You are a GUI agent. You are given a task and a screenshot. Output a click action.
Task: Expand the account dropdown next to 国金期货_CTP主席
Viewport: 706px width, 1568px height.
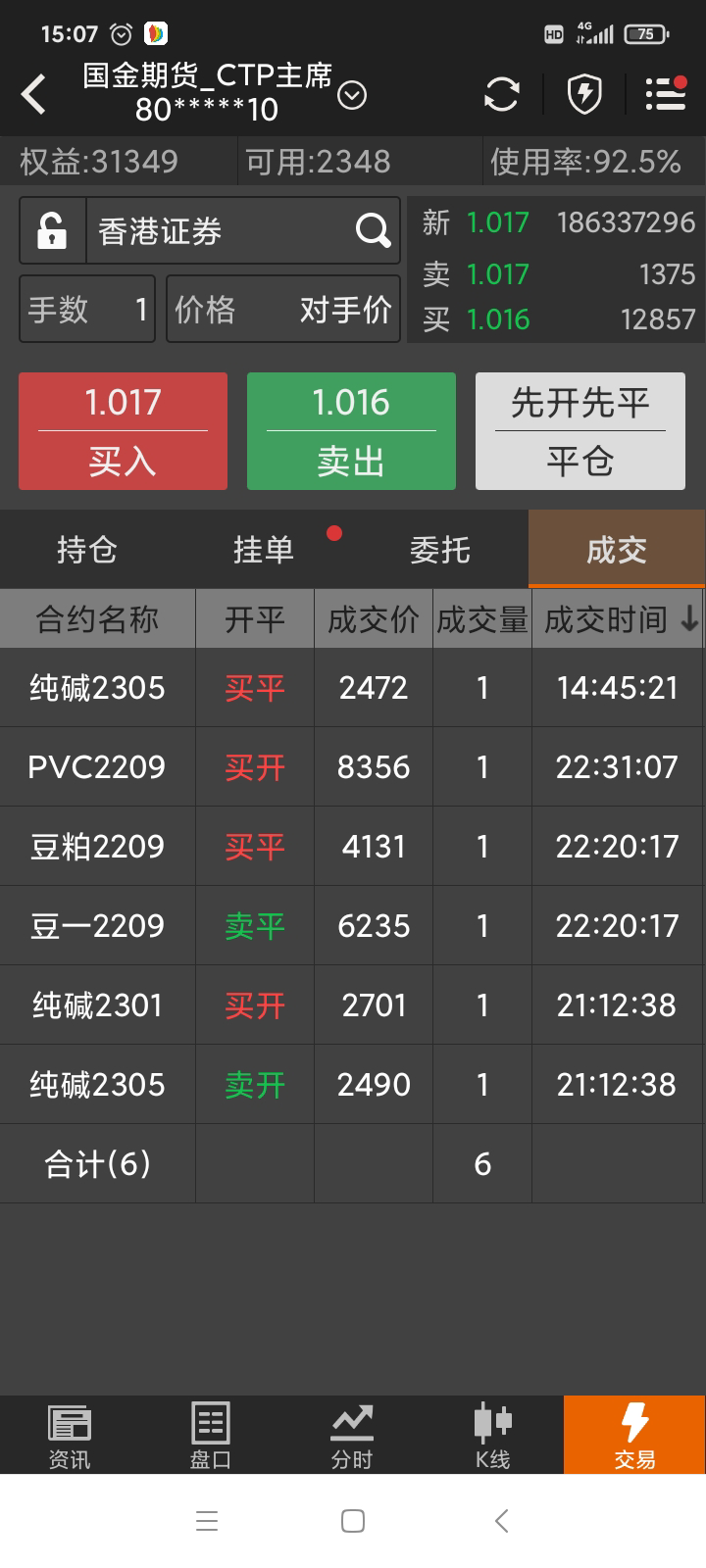pos(352,95)
